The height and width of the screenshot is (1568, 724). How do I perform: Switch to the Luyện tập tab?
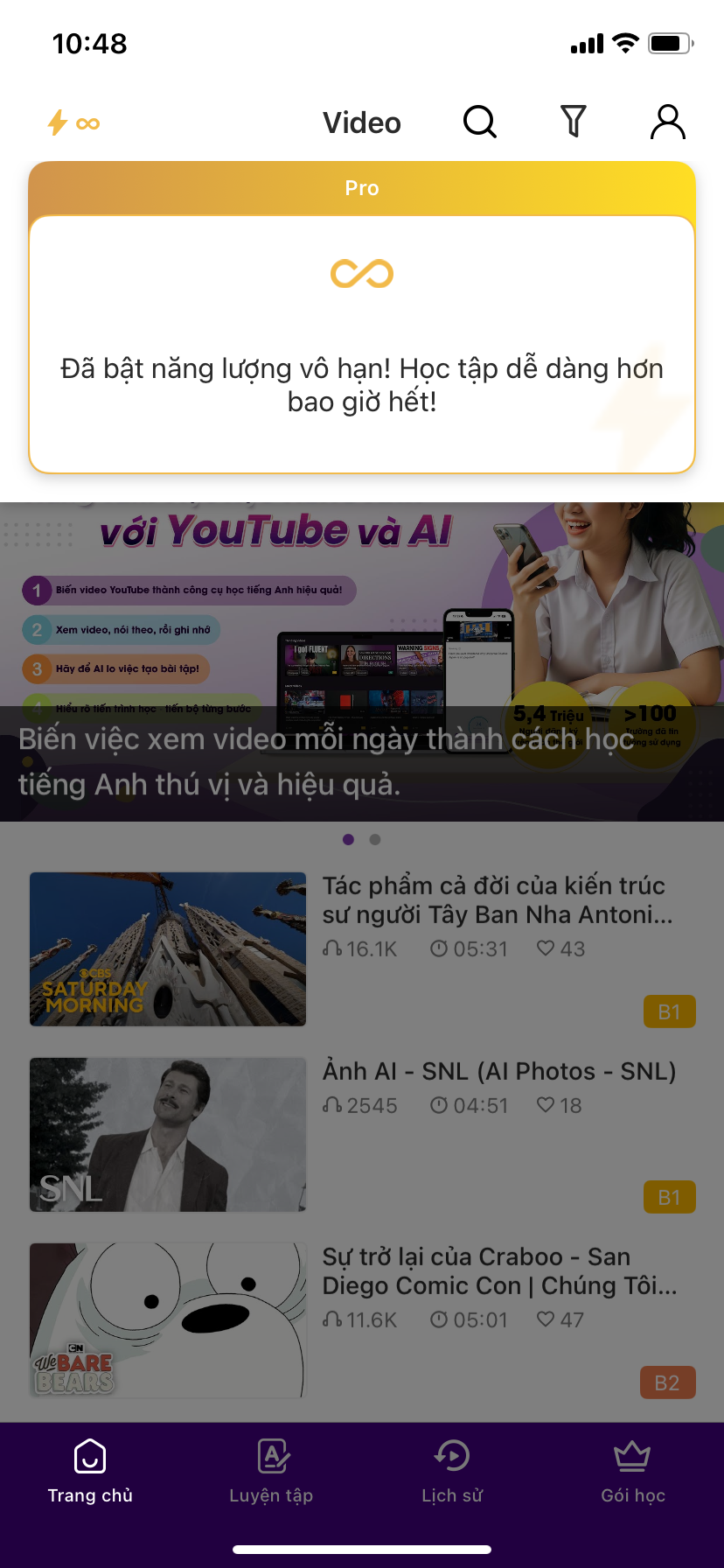point(271,1472)
